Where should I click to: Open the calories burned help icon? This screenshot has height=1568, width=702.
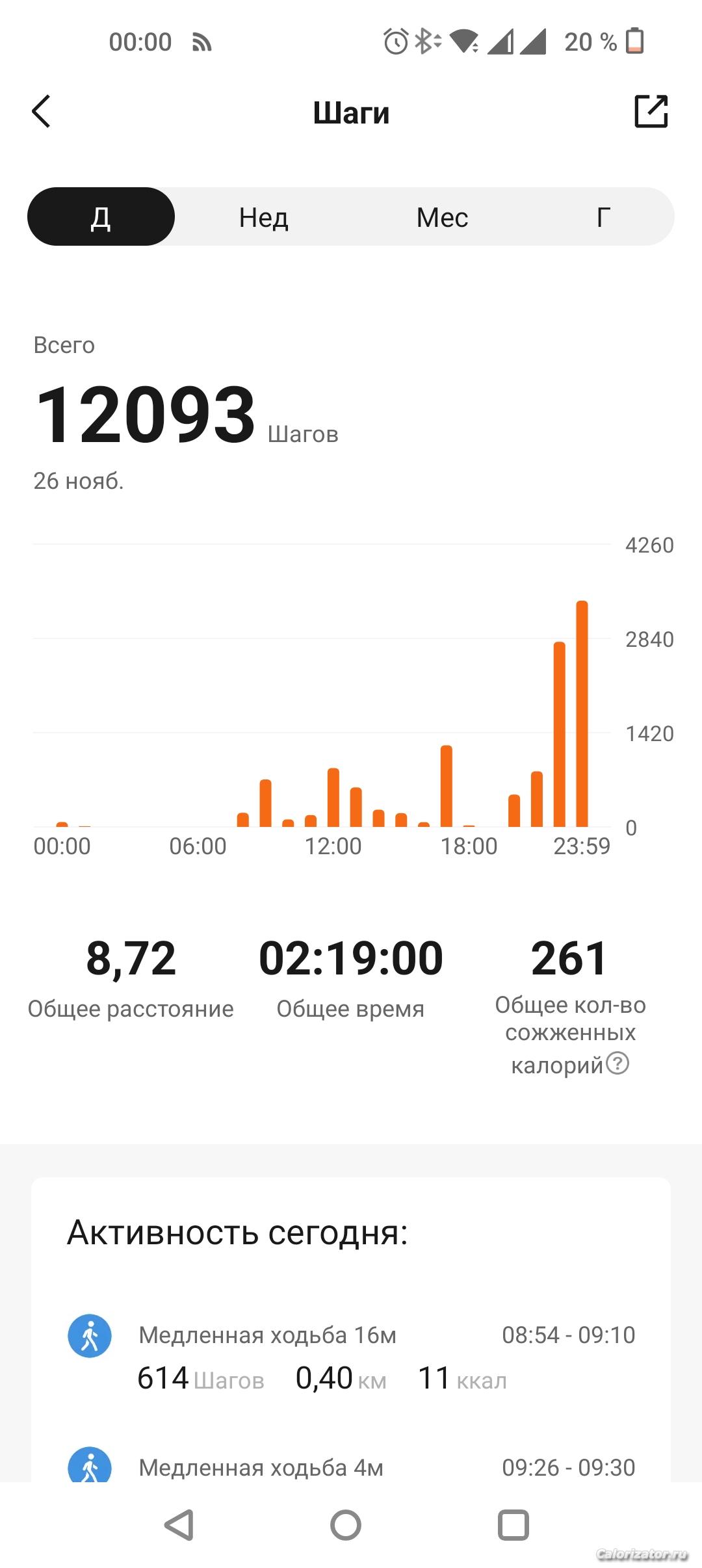click(x=617, y=1064)
